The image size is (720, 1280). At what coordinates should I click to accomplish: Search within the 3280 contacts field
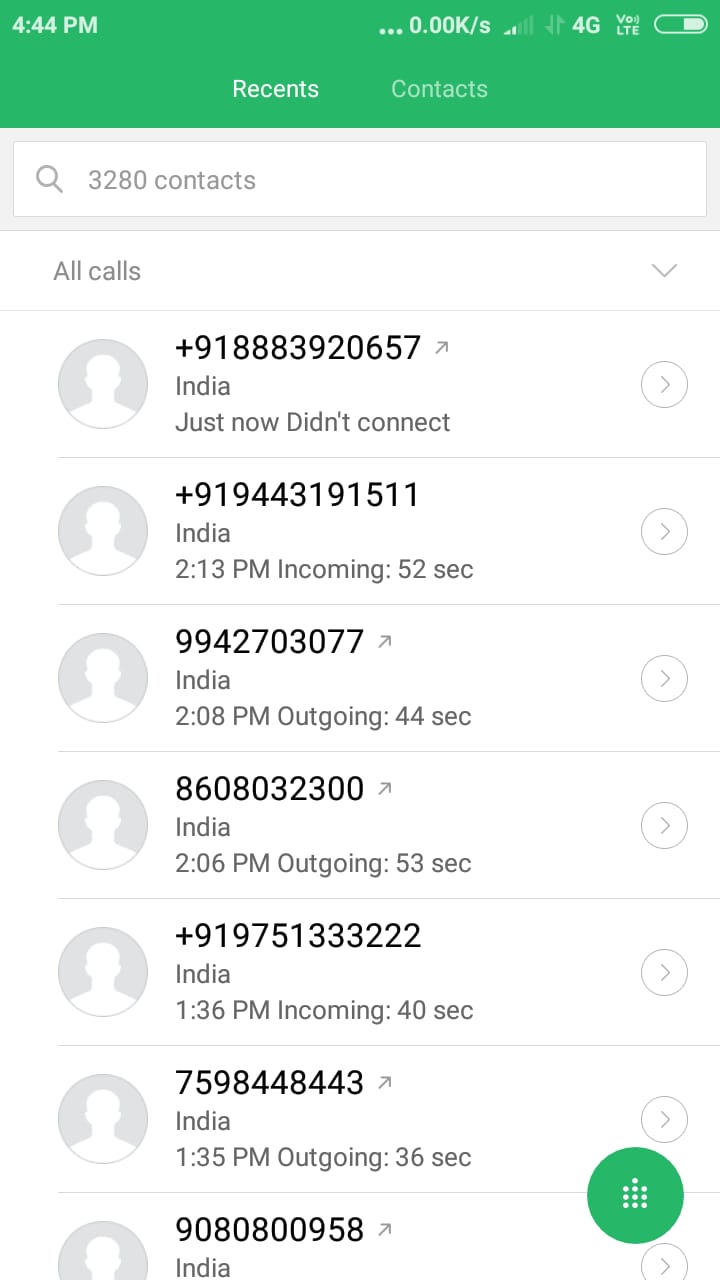tap(360, 180)
